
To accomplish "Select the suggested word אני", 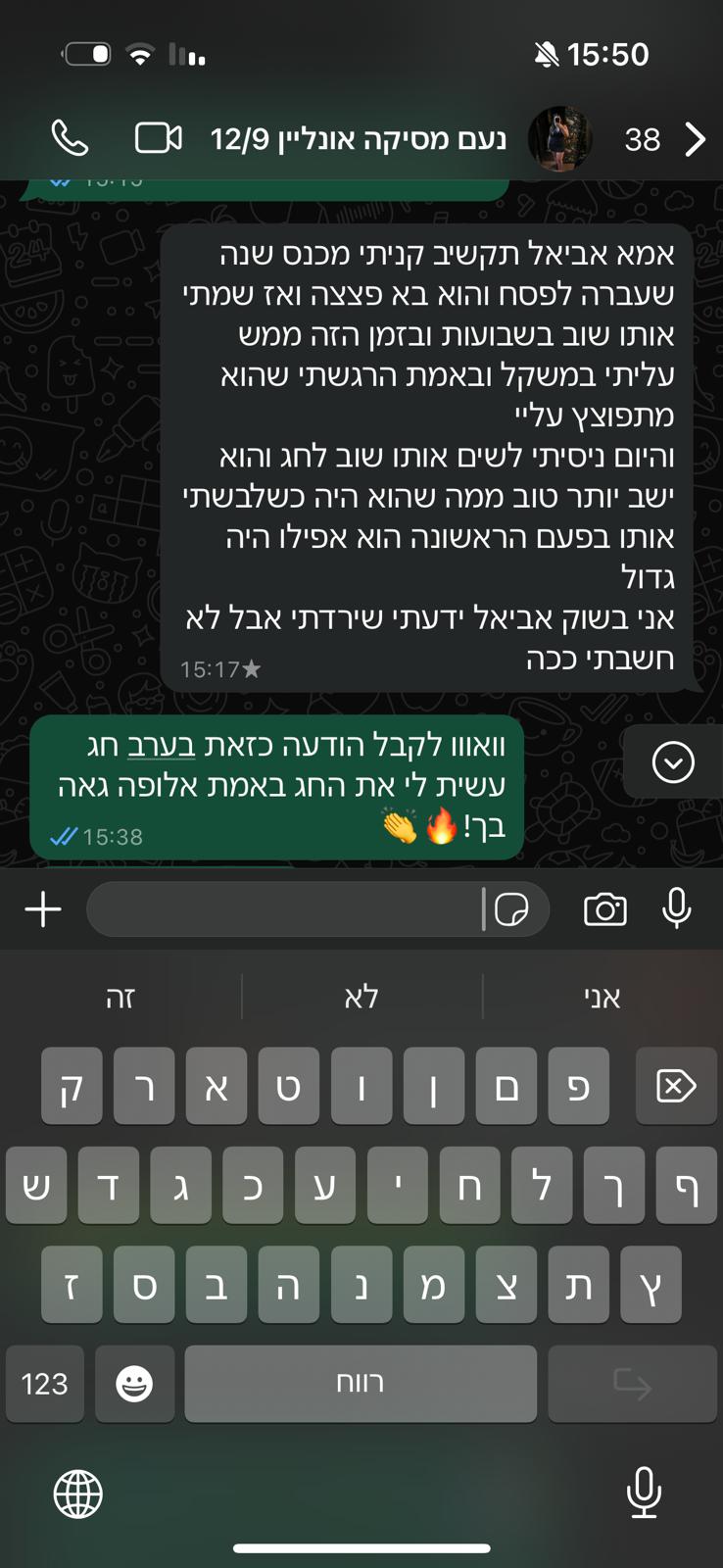I will [602, 998].
